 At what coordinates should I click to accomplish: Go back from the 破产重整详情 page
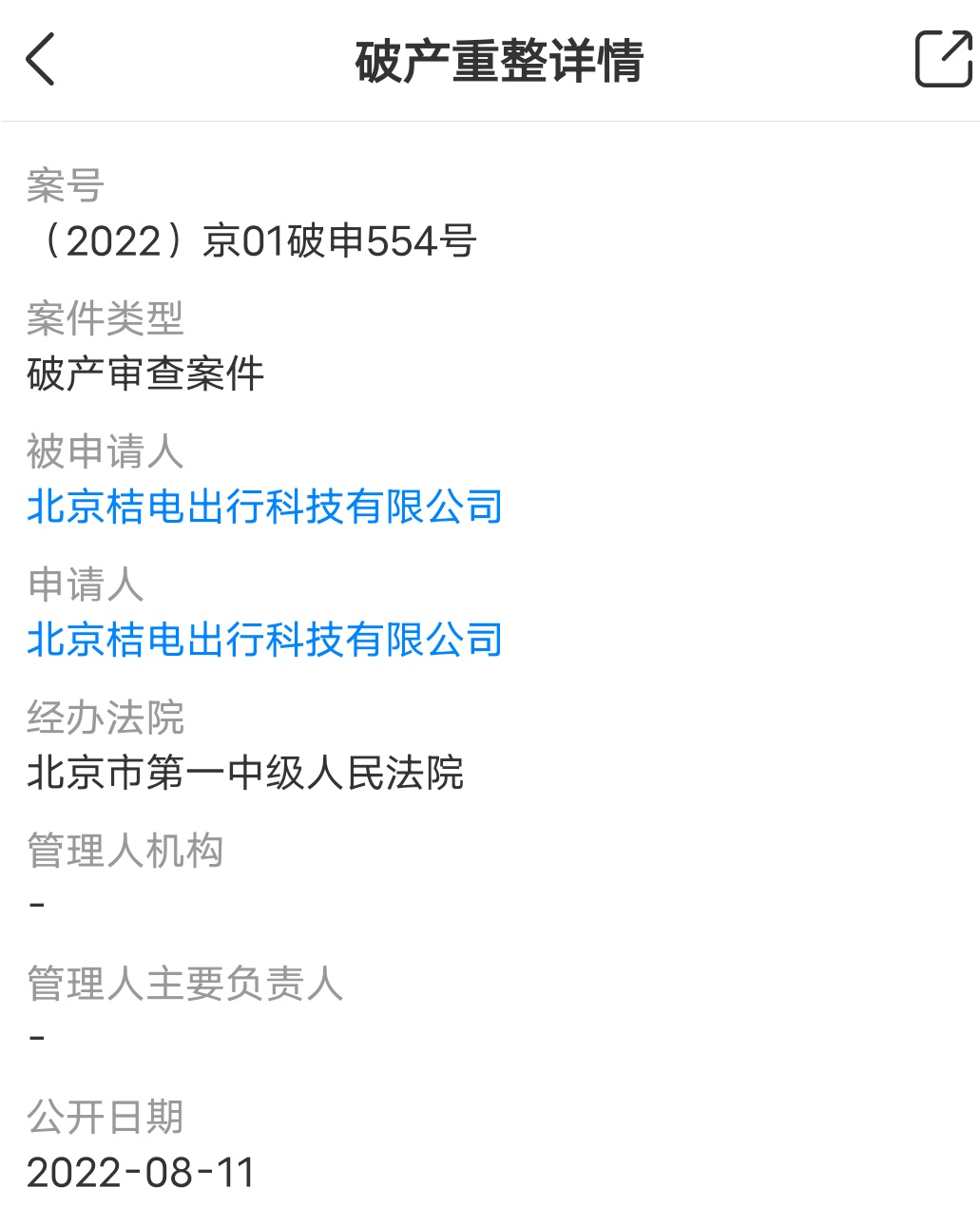point(41,60)
